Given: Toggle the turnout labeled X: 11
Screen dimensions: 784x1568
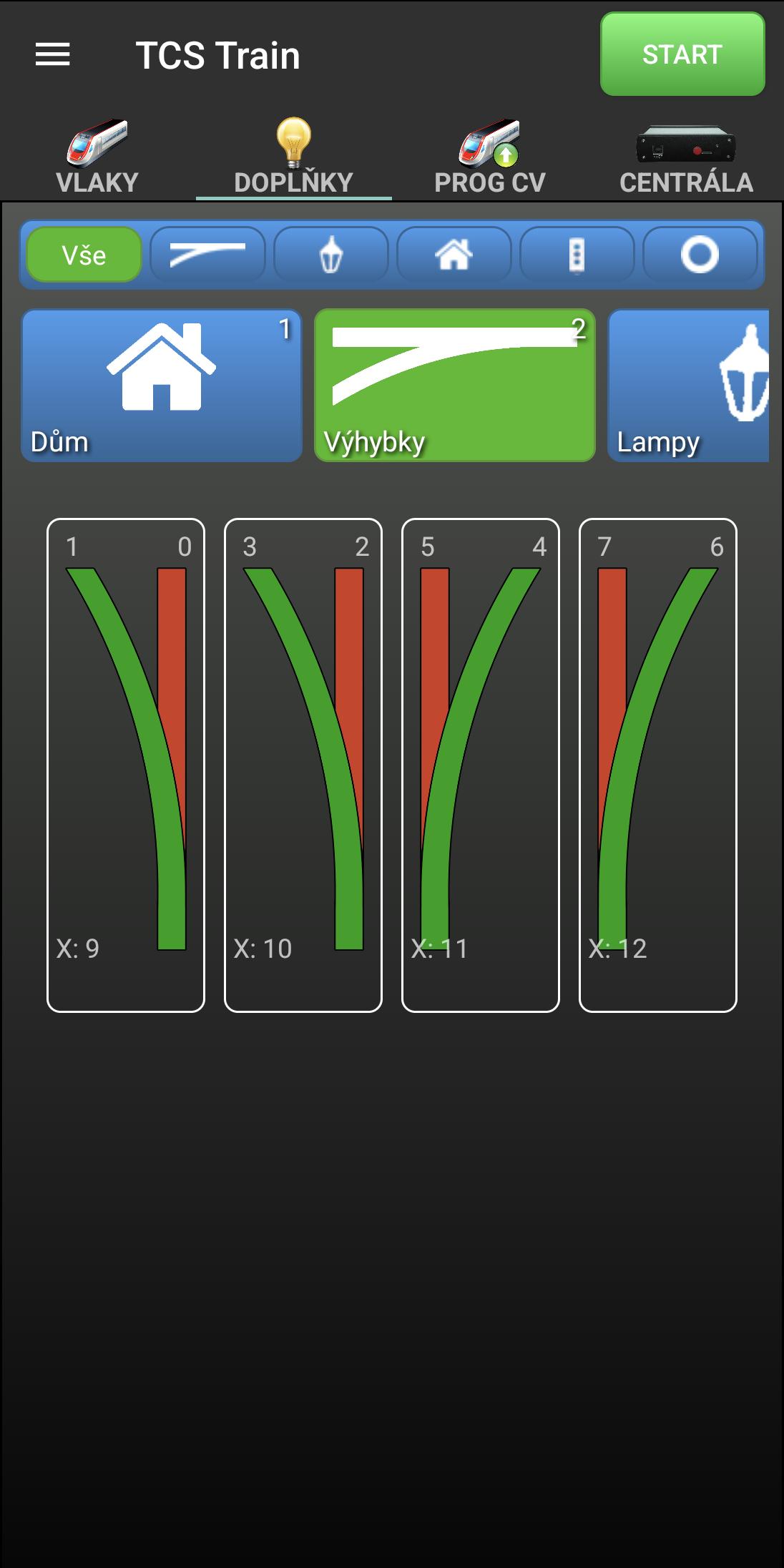Looking at the screenshot, I should 481,765.
